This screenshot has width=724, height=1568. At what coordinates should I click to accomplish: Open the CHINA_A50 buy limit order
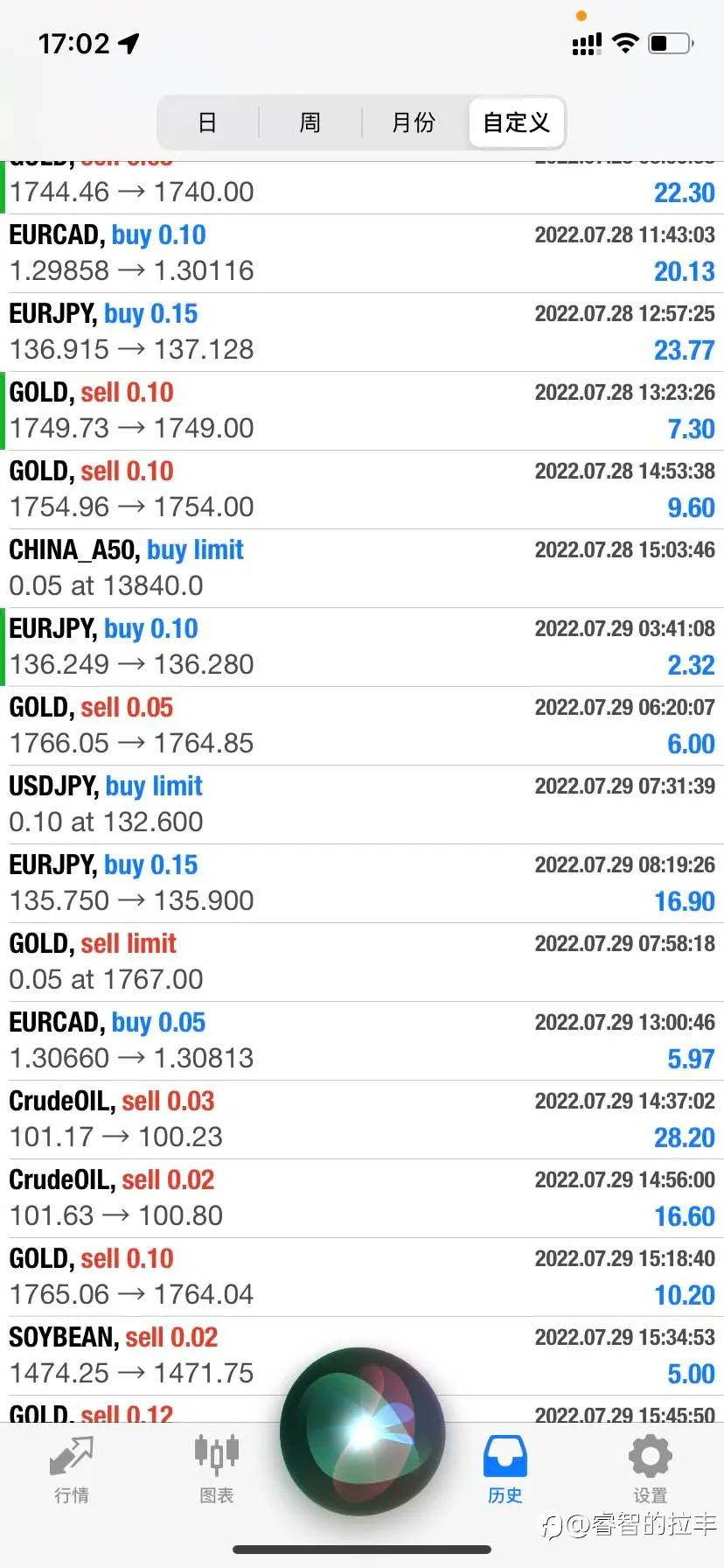(362, 569)
